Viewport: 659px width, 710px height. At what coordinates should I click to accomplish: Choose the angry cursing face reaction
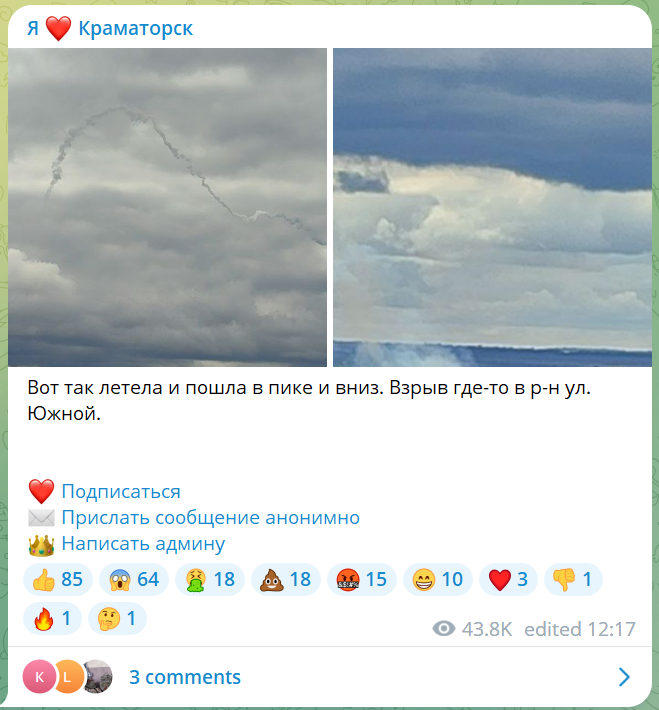(x=361, y=579)
